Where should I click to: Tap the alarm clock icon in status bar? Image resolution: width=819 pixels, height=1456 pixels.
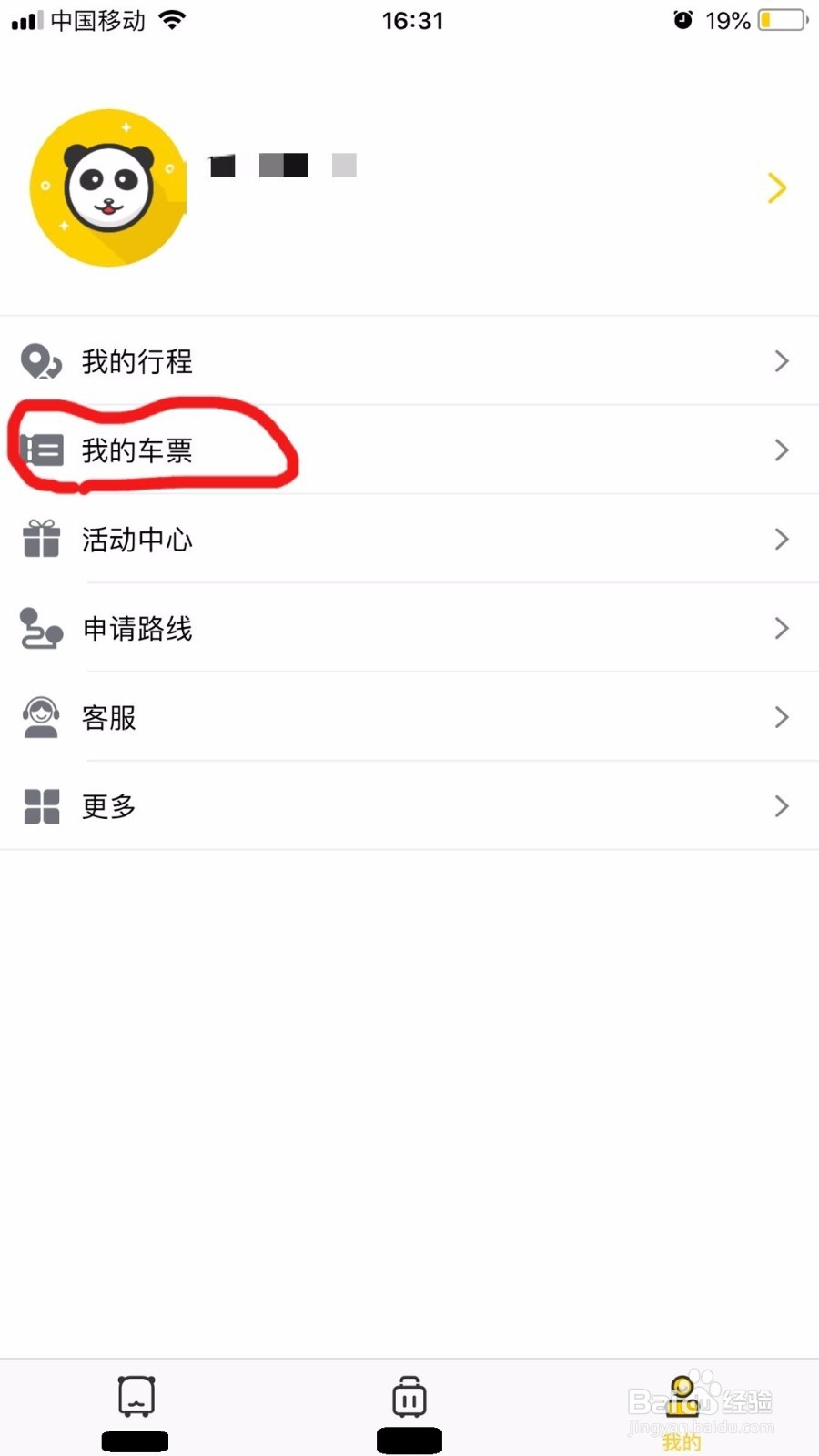684,19
